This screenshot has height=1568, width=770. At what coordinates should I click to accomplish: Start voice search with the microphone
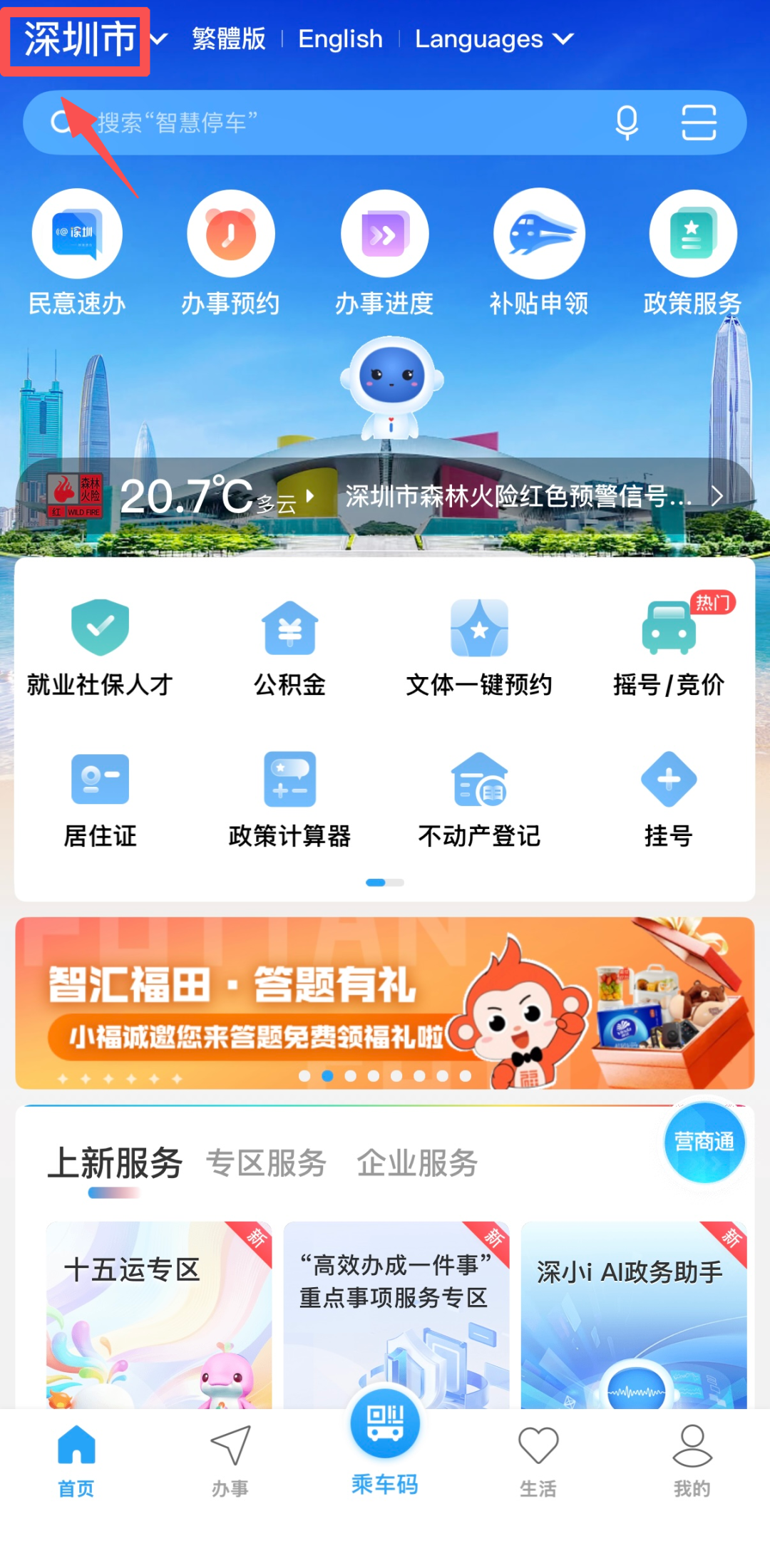[x=627, y=123]
